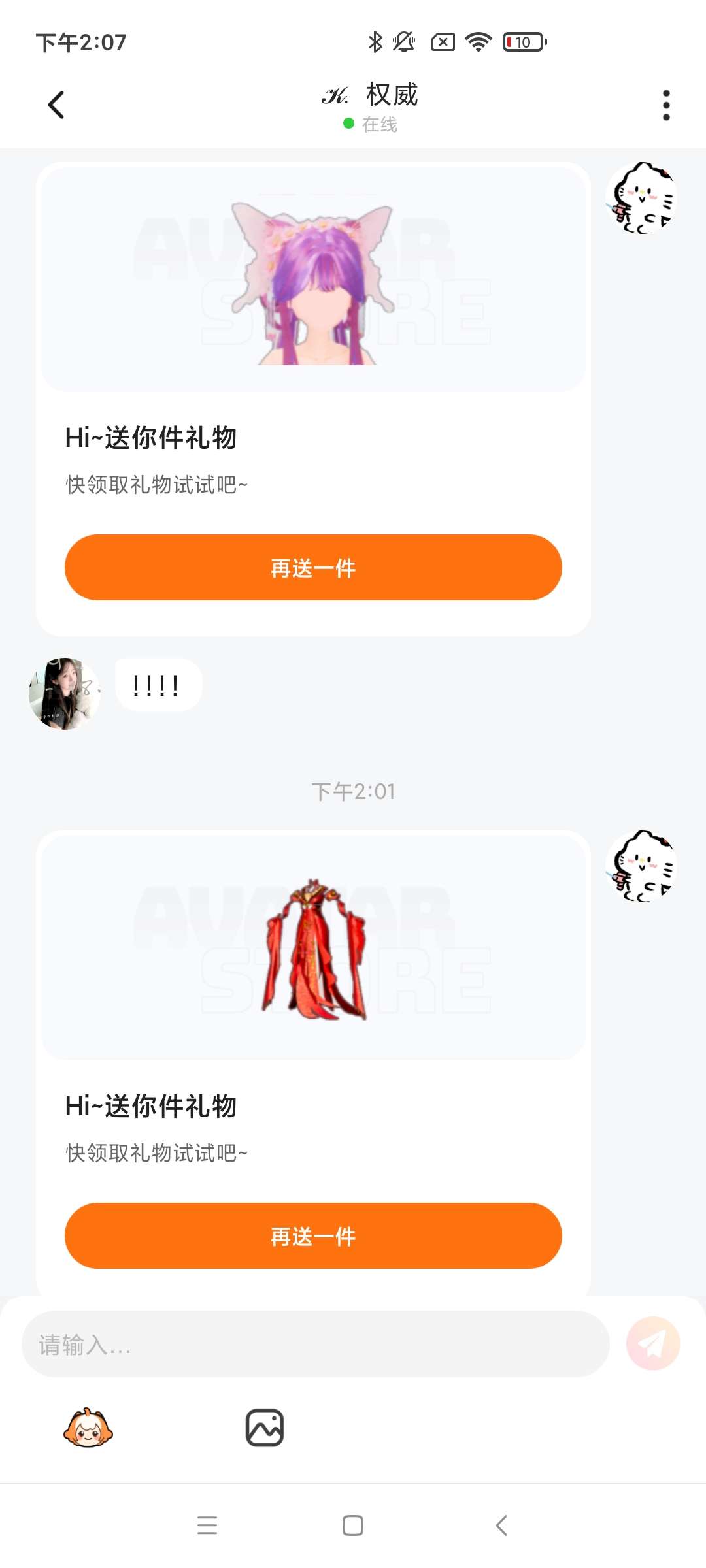
Task: Open the profile photo beside the !!!! message
Action: (64, 693)
